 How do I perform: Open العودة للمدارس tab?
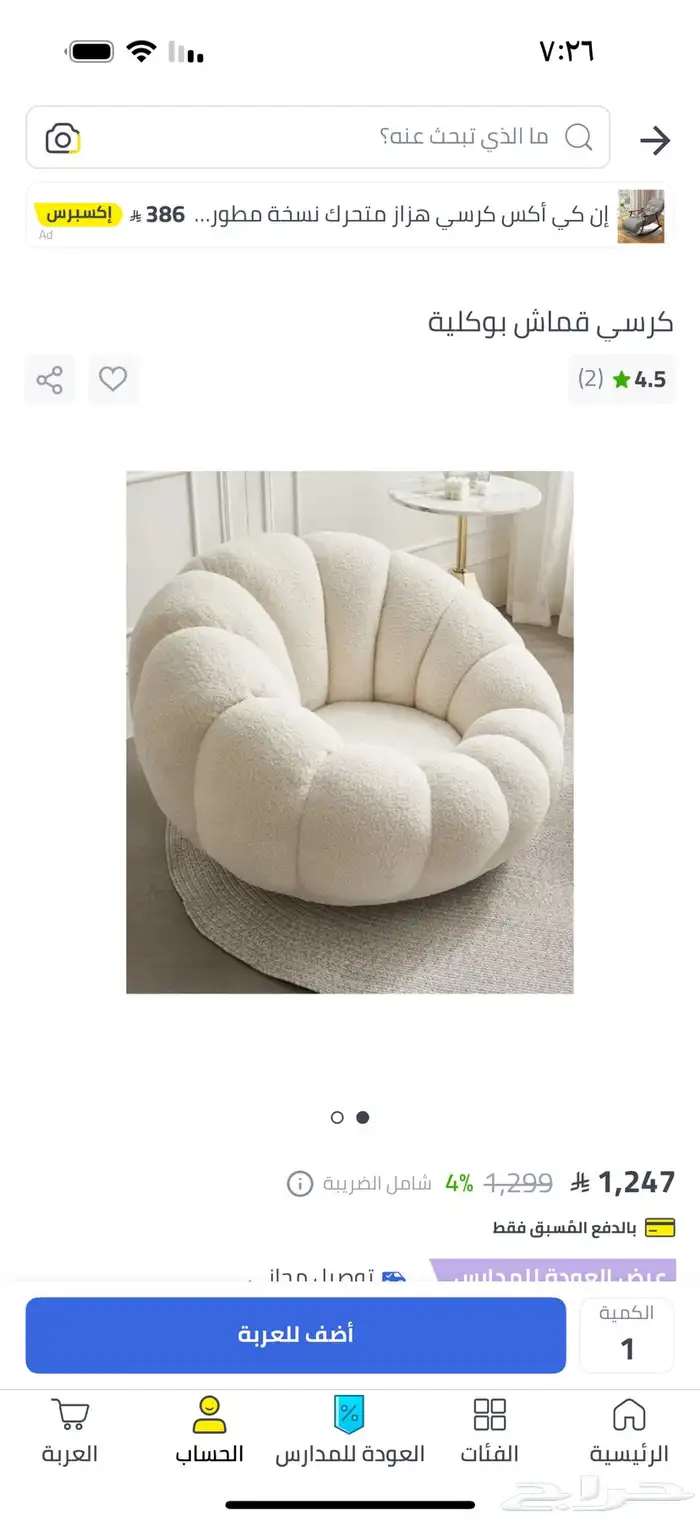point(350,1431)
